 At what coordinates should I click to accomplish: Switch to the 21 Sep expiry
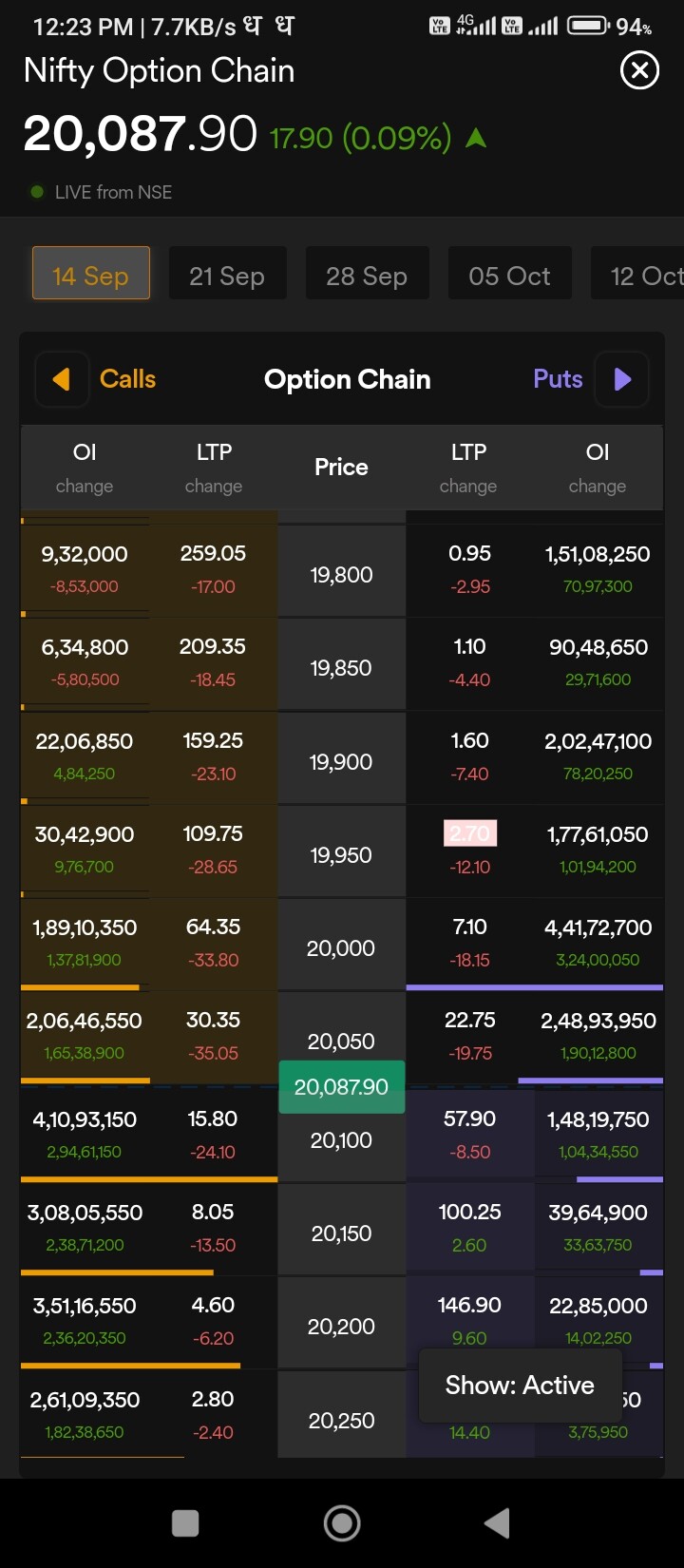coord(227,274)
